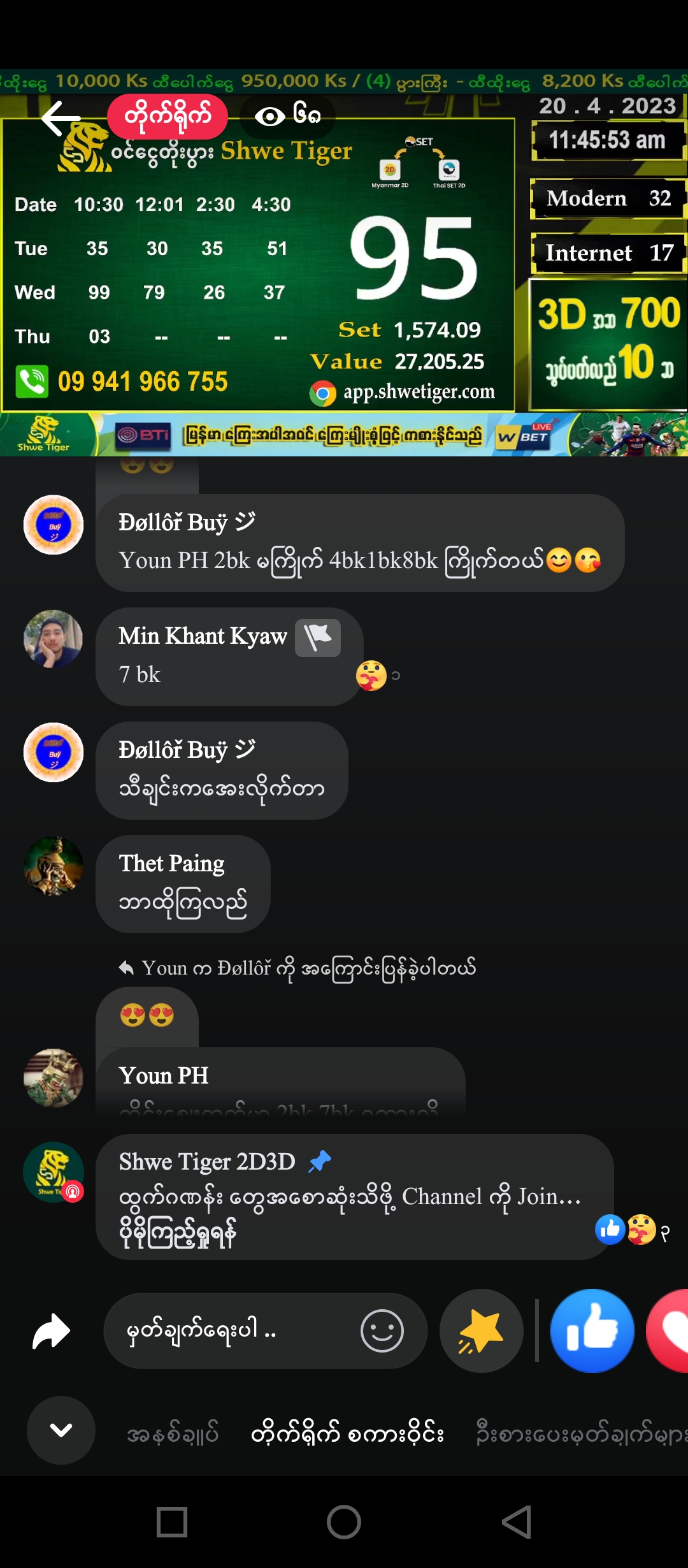The width and height of the screenshot is (688, 1568).
Task: Switch to the တိုက်ရိုက် စကားဝိုင်း tab
Action: tap(347, 1434)
